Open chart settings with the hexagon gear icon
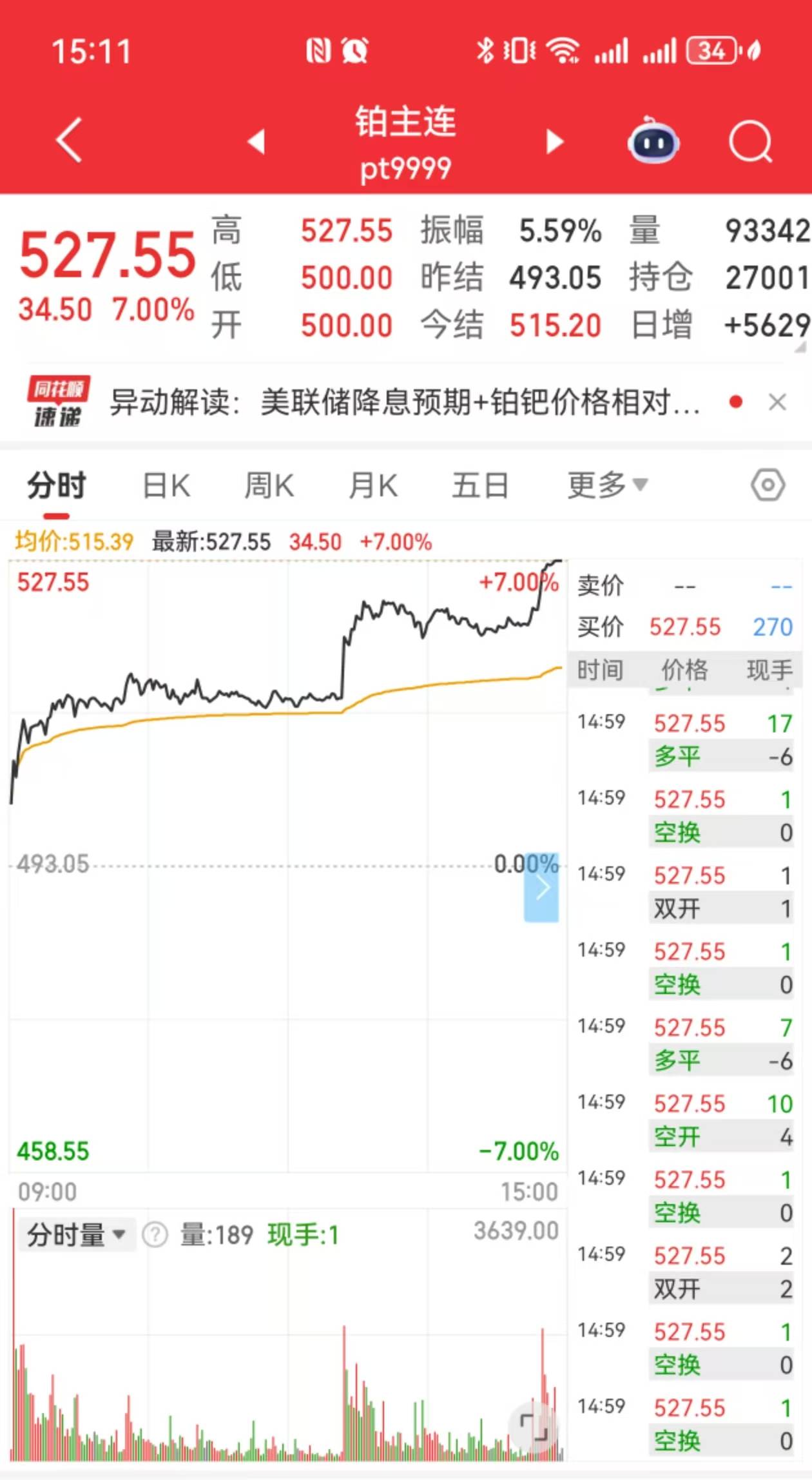812x1480 pixels. click(768, 485)
